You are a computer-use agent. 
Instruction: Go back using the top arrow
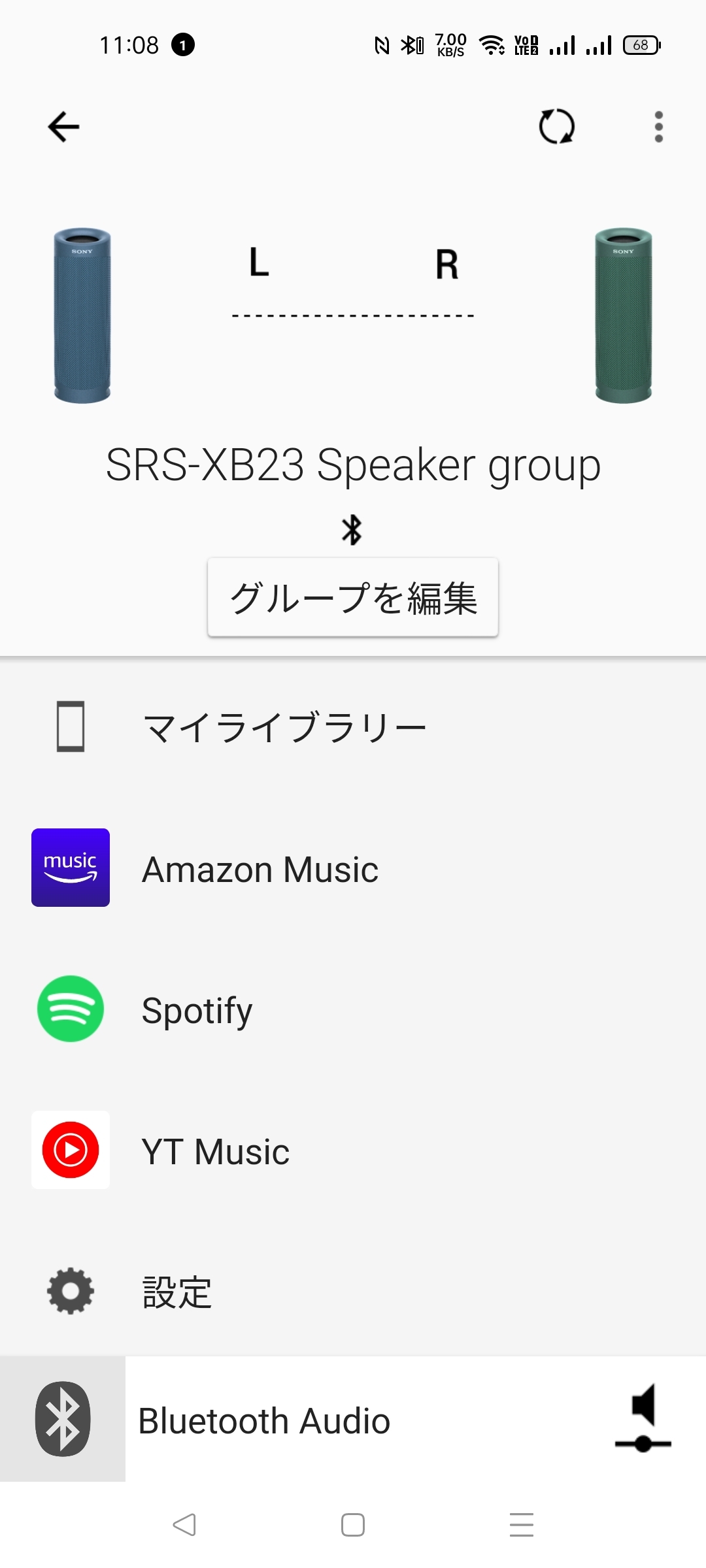pyautogui.click(x=64, y=127)
